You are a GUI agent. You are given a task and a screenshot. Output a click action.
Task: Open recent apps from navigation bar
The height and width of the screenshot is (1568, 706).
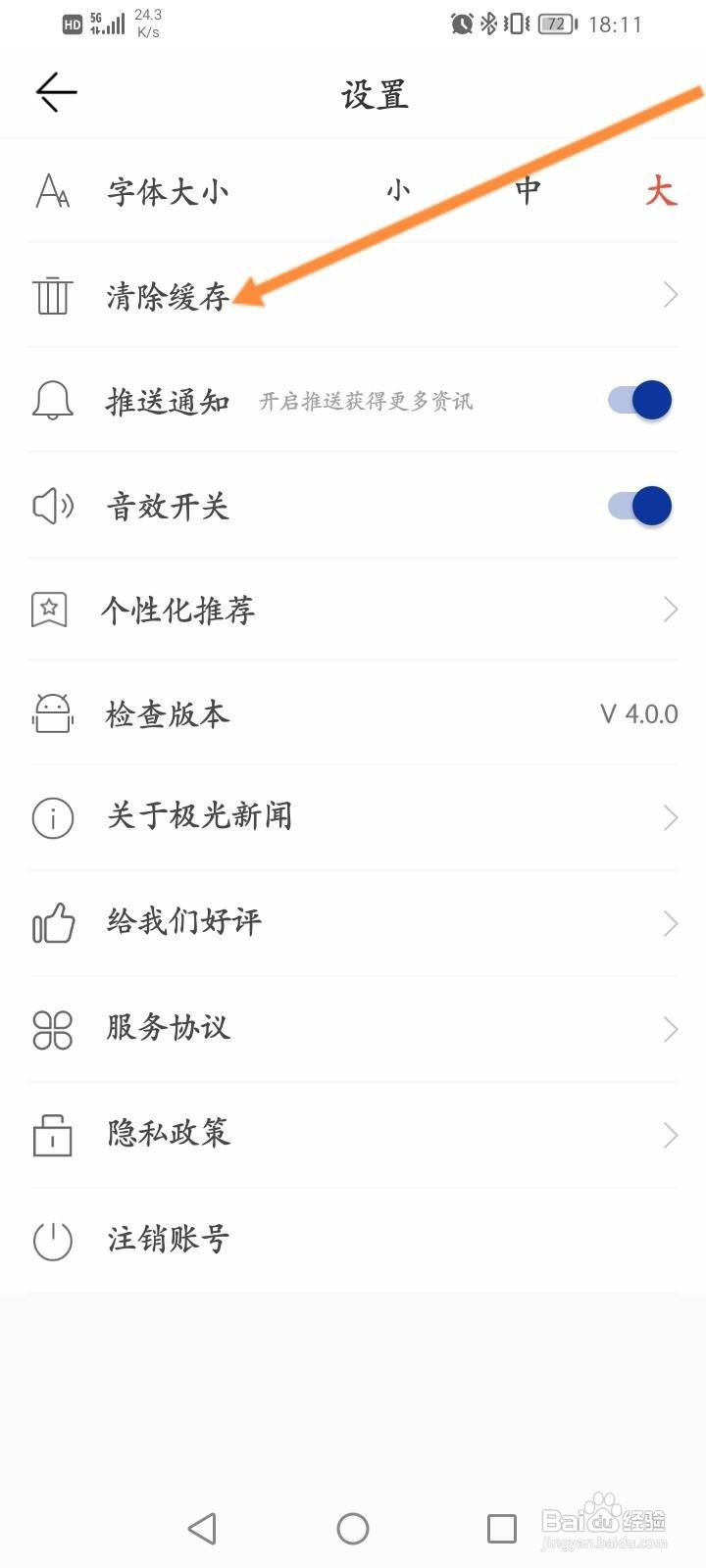[502, 1529]
